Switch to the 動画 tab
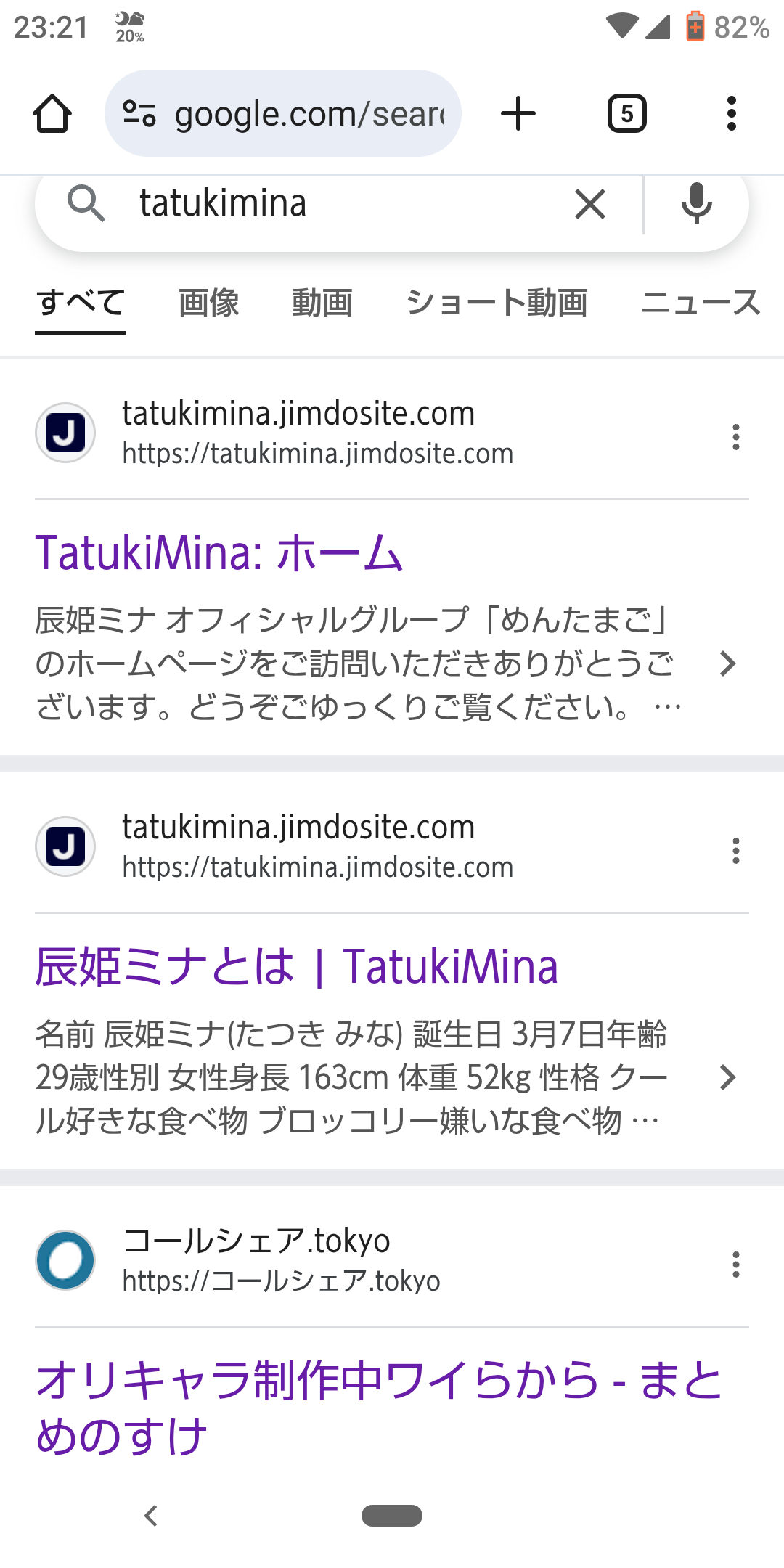784x1568 pixels. (322, 303)
